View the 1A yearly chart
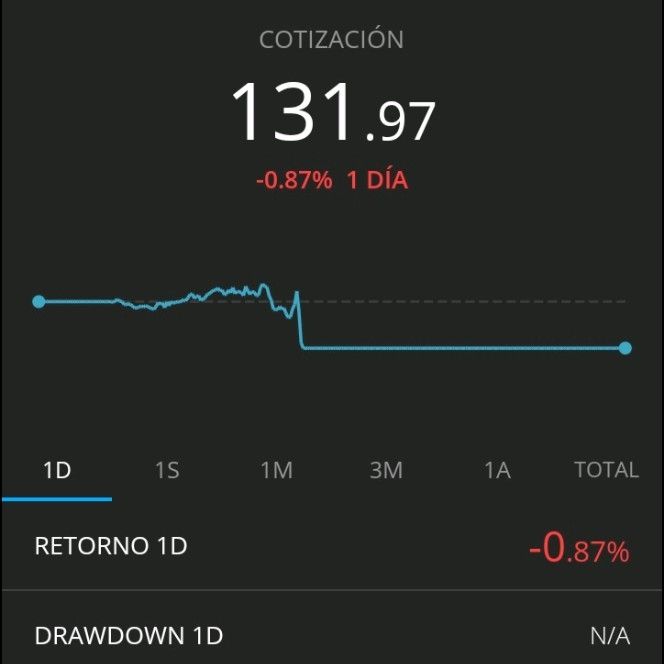The height and width of the screenshot is (664, 664). pos(497,470)
